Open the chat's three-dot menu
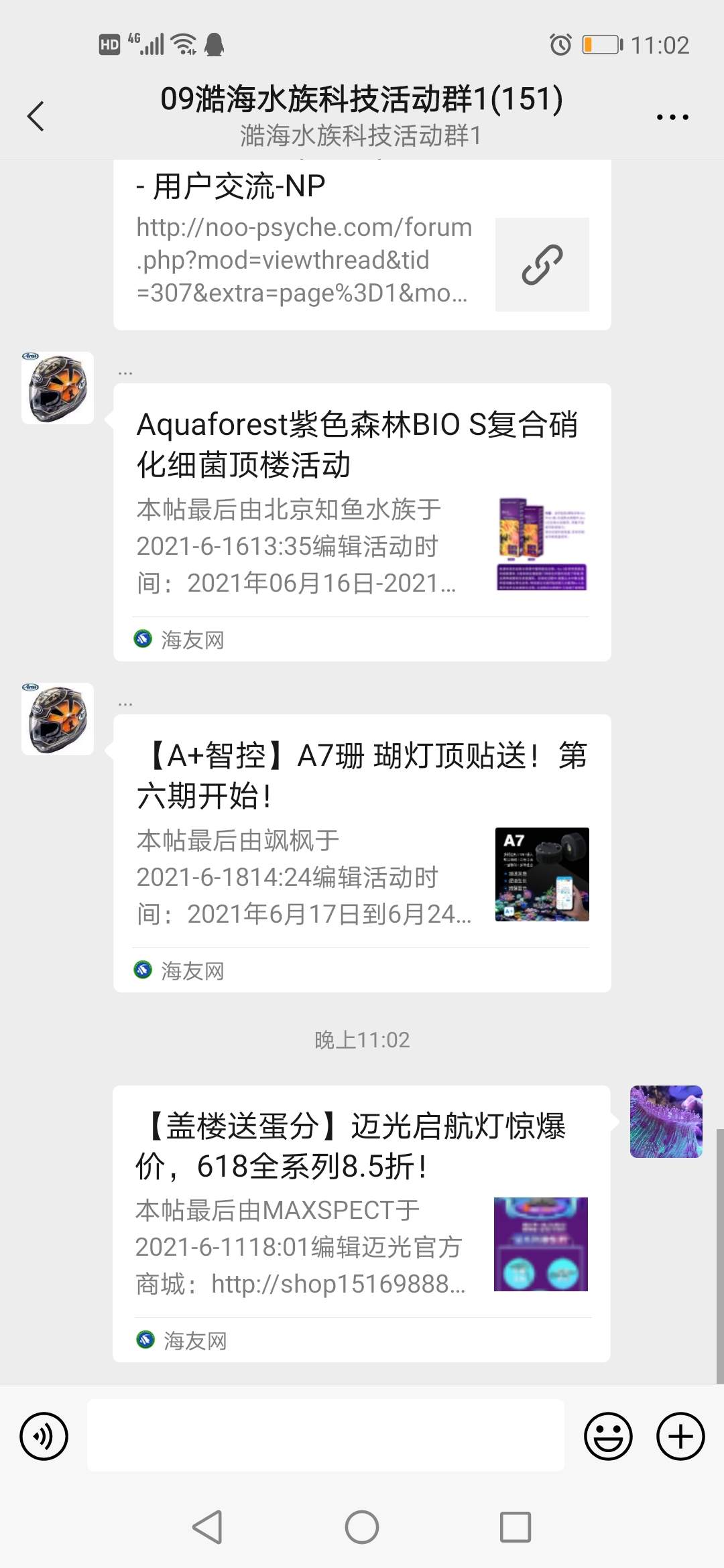This screenshot has width=724, height=1568. pyautogui.click(x=672, y=117)
